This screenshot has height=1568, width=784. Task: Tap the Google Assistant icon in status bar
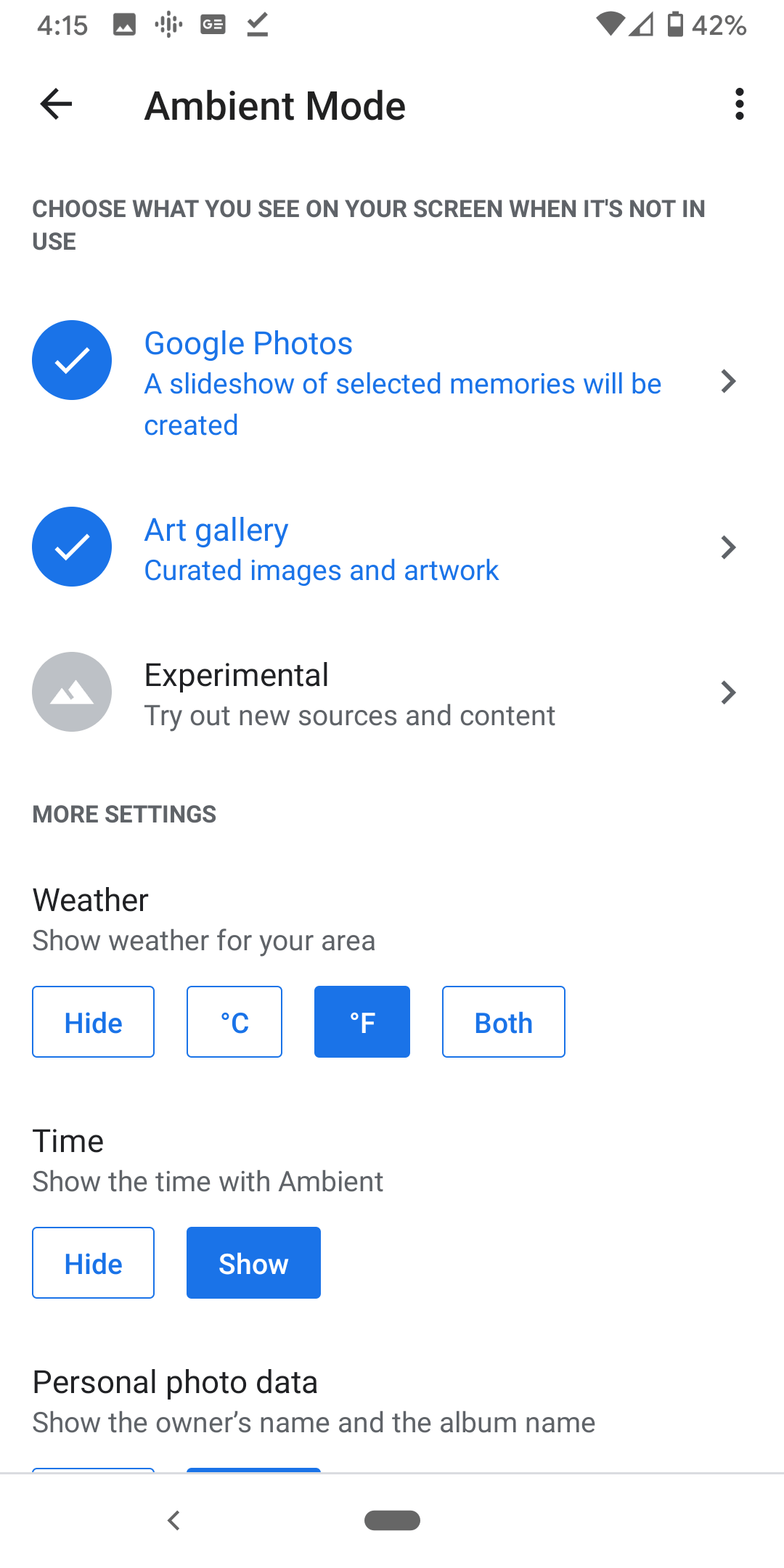coord(168,25)
